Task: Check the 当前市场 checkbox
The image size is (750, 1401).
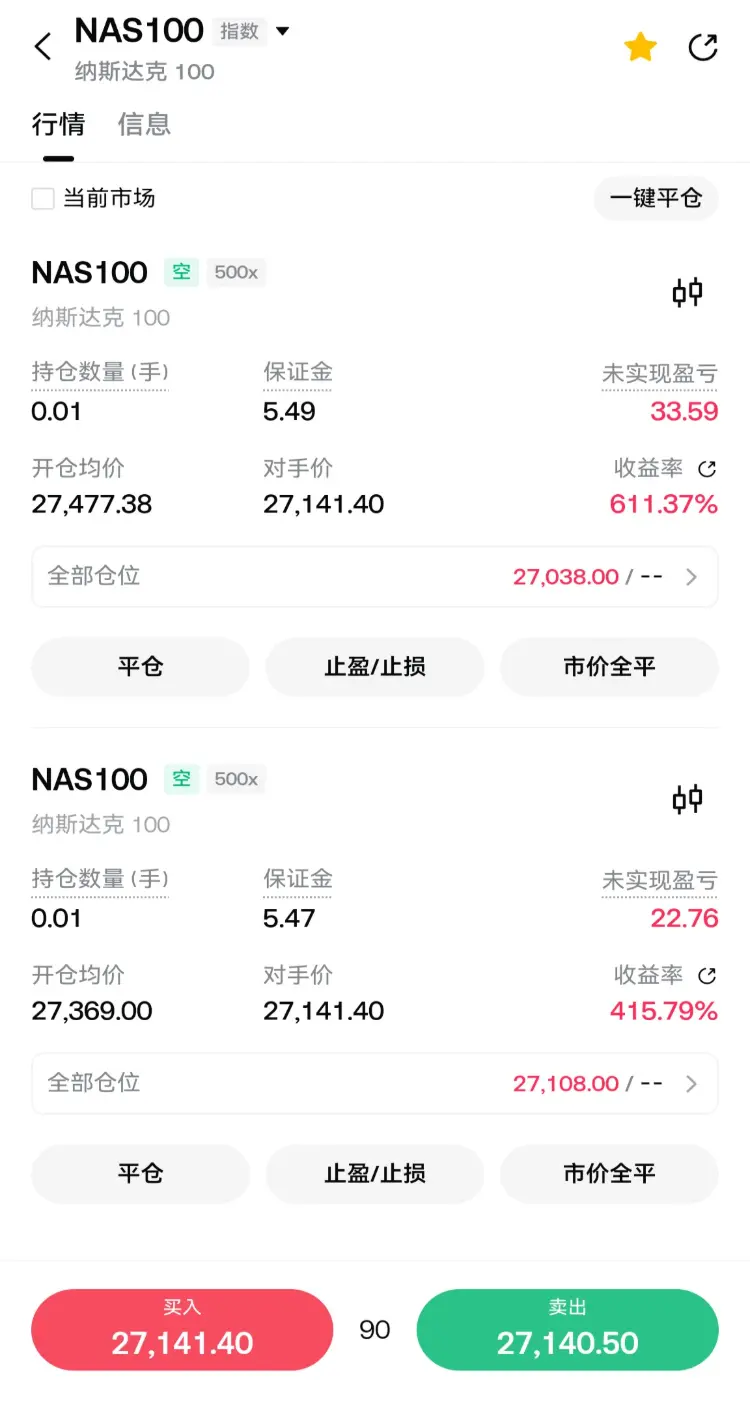Action: (x=43, y=198)
